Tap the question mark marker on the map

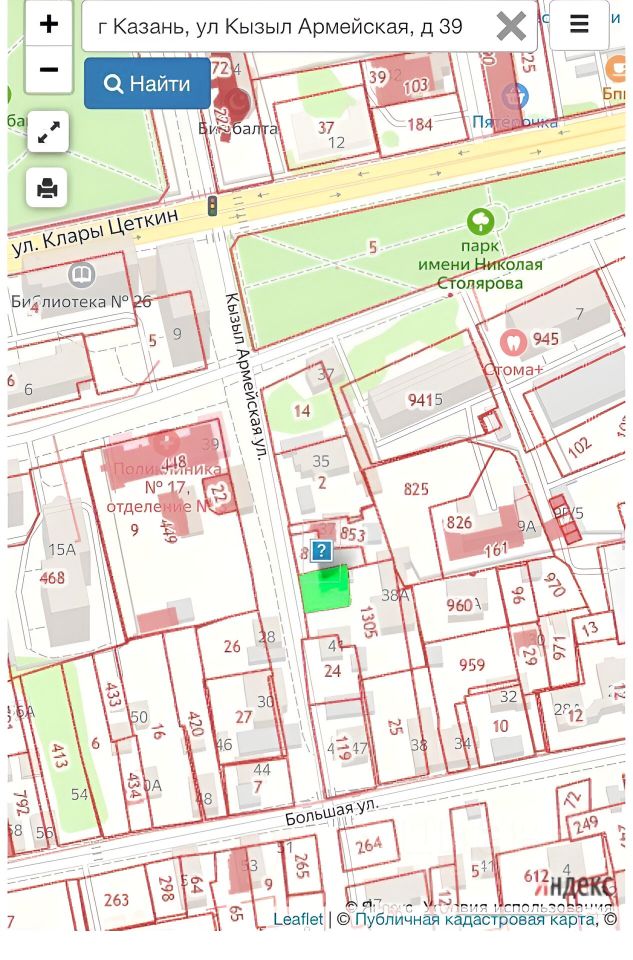tap(321, 551)
